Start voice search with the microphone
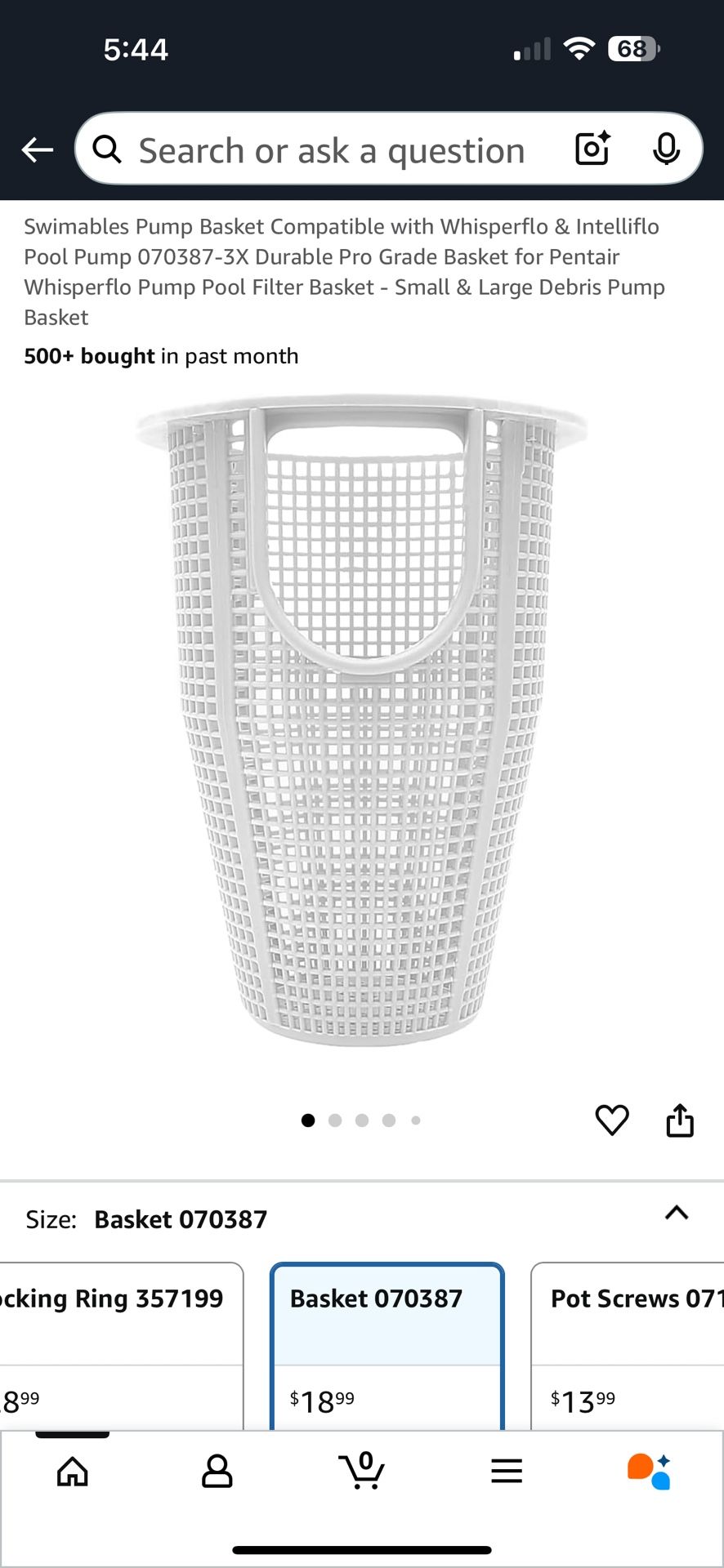The height and width of the screenshot is (1568, 724). tap(666, 149)
